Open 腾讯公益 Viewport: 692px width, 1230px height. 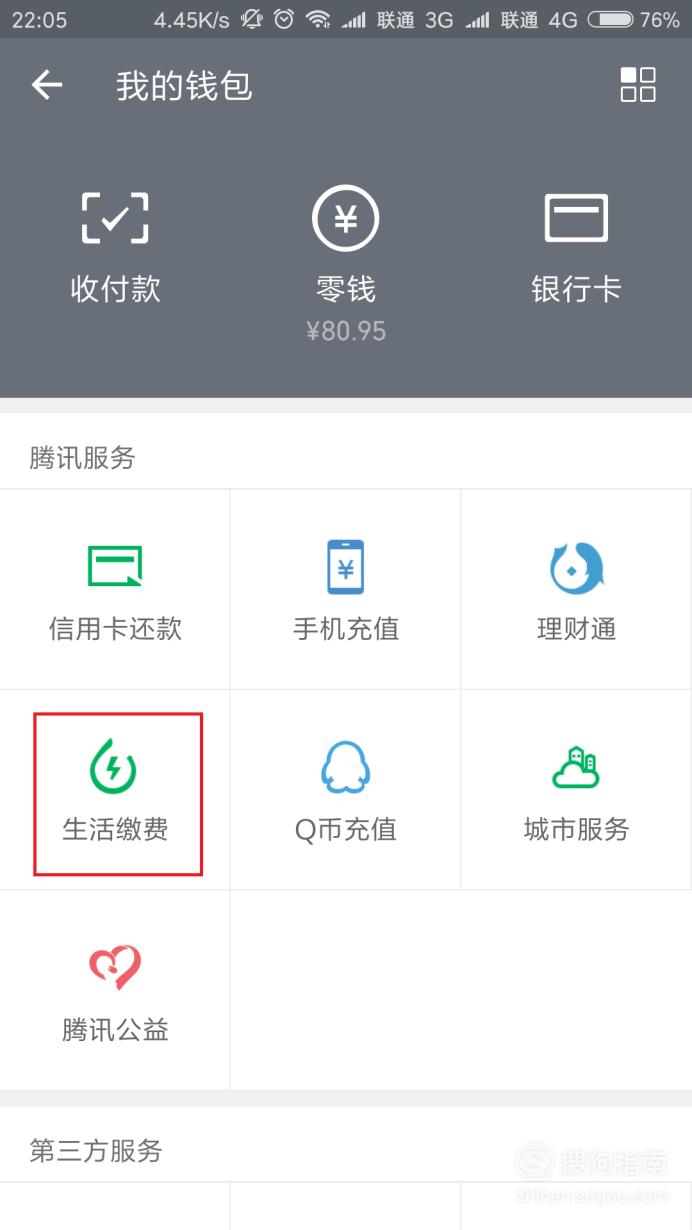point(115,990)
